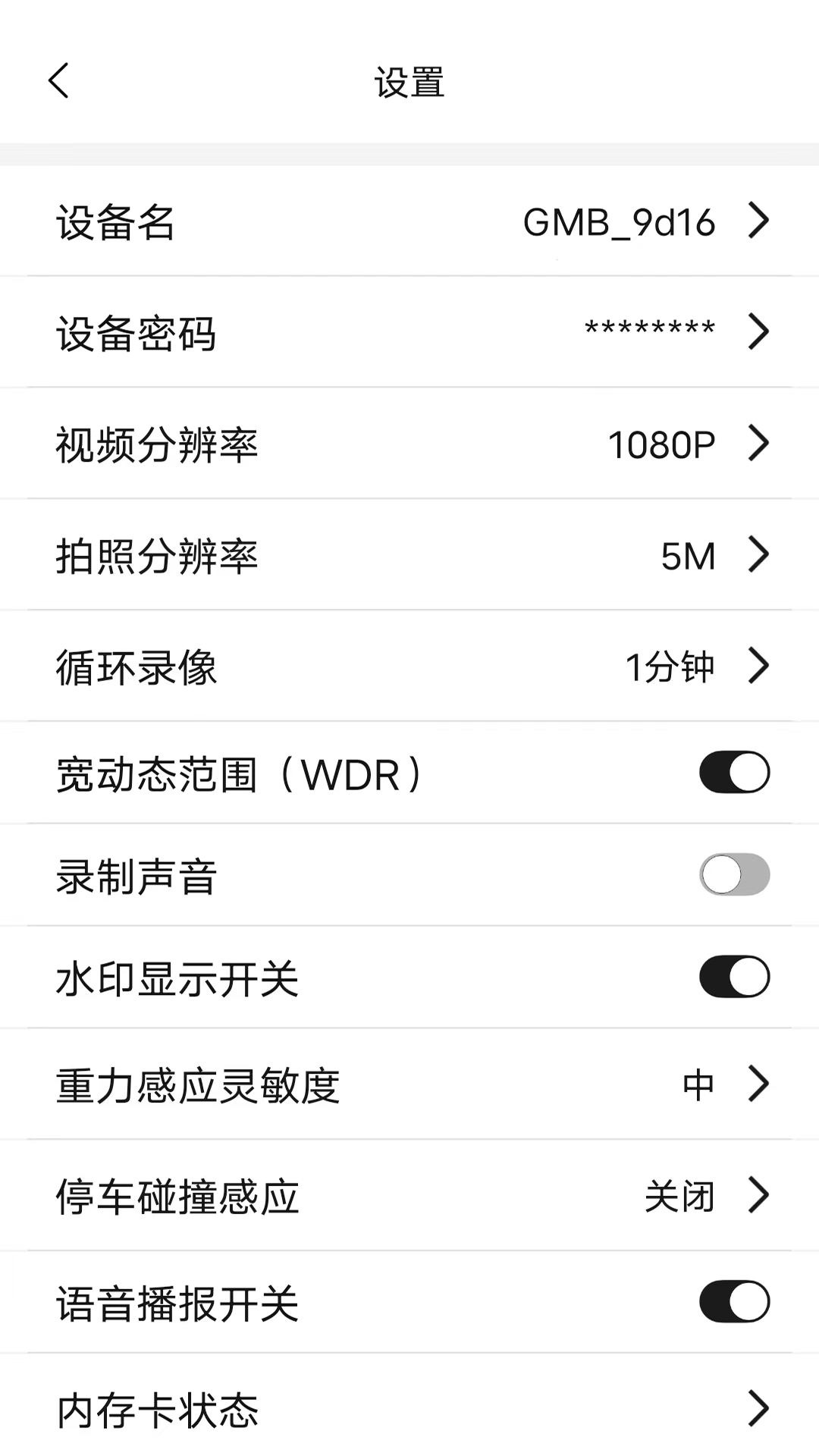
Task: Open gravity sensor sensitivity set to 中
Action: (x=409, y=1084)
